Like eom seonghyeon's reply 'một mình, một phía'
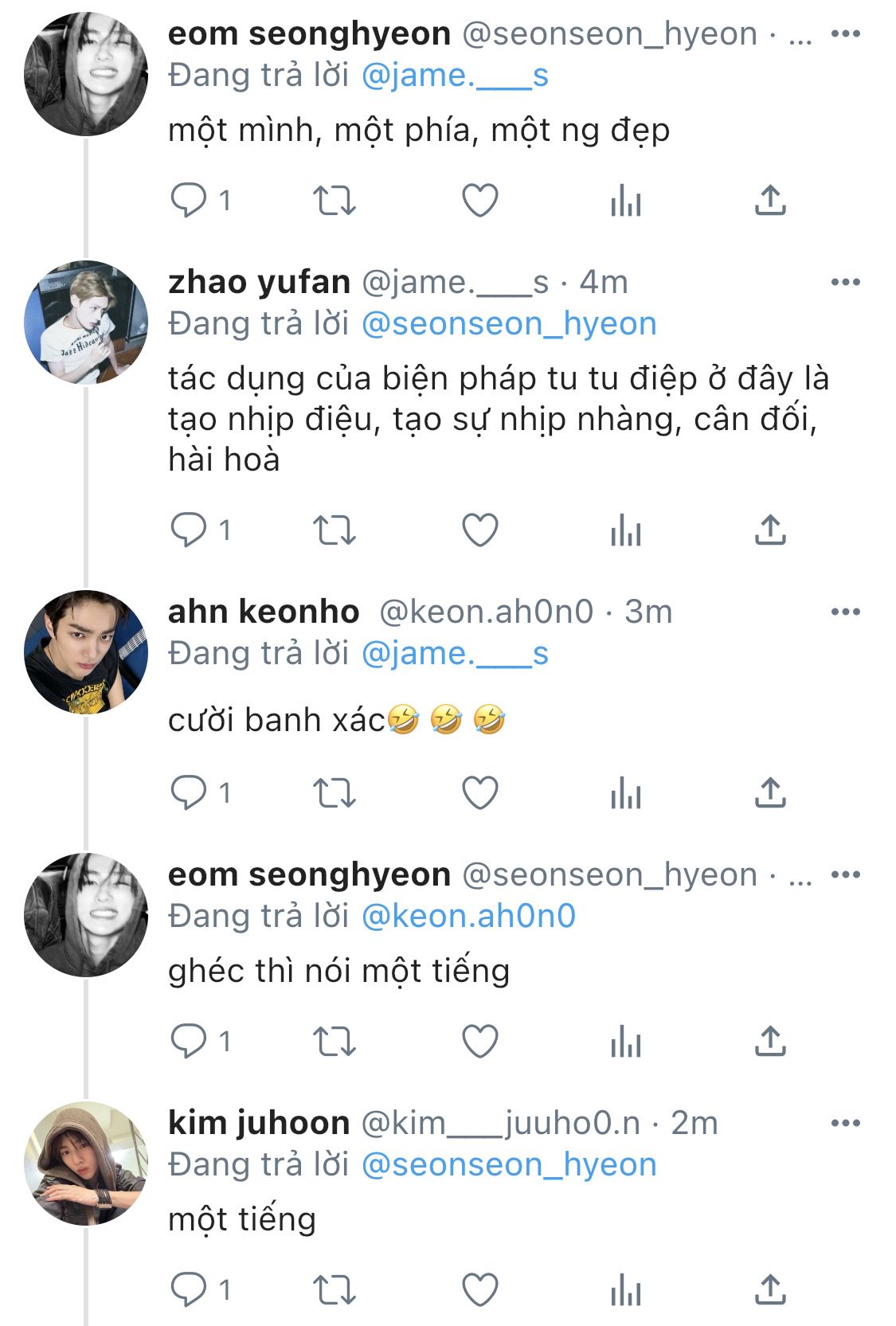This screenshot has width=896, height=1326. coord(480,200)
